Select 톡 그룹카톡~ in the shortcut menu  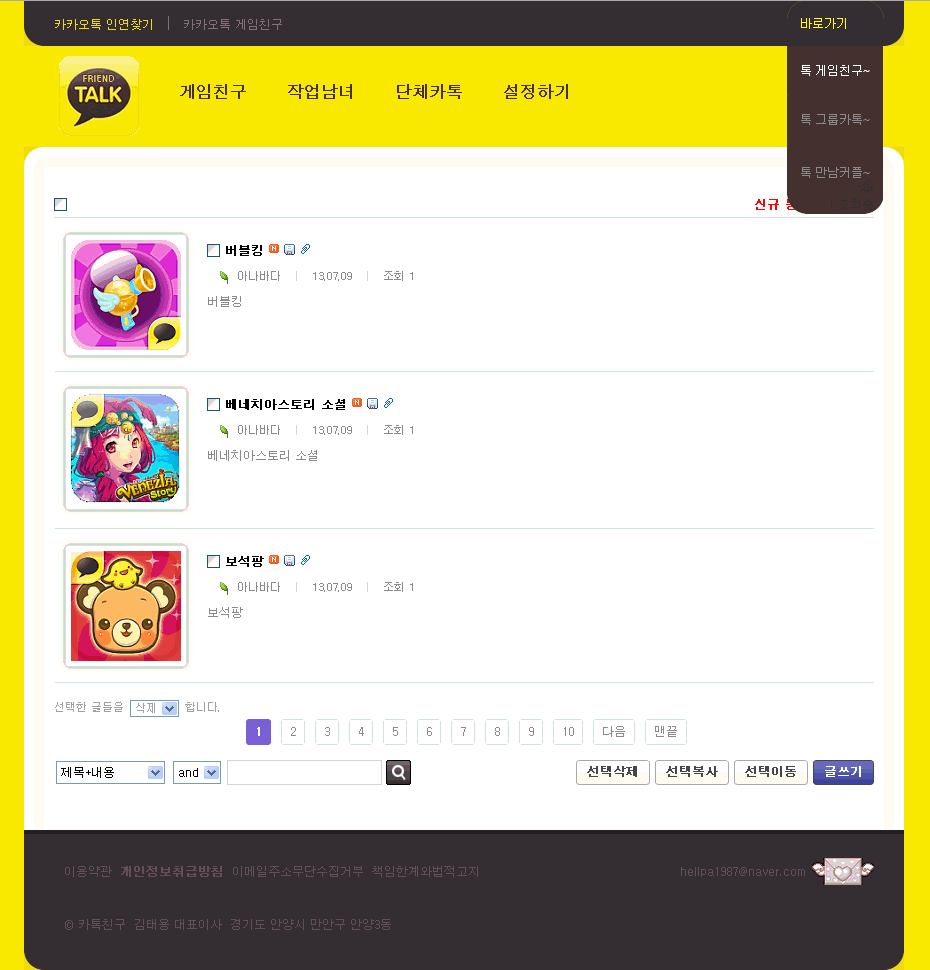point(834,120)
